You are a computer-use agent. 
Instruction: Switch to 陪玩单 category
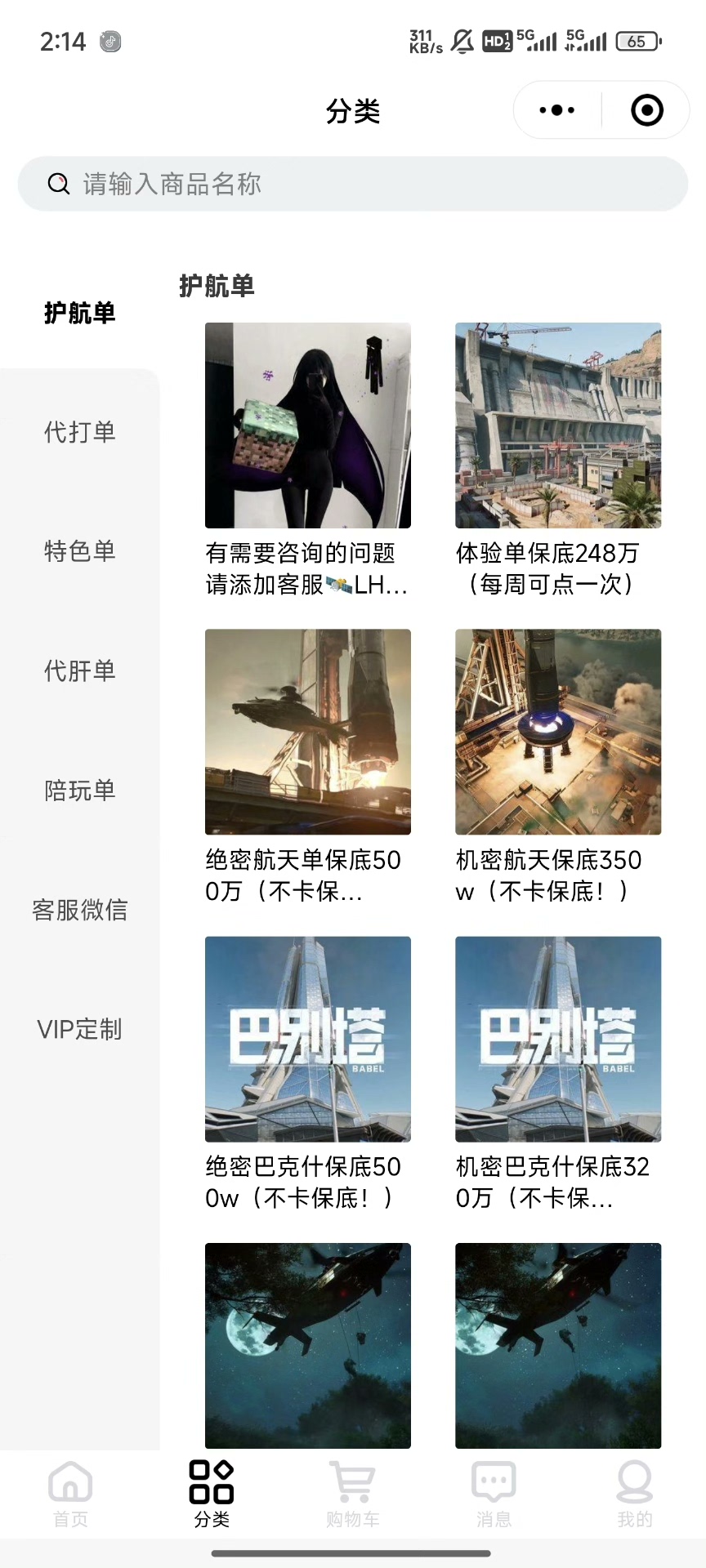click(79, 790)
